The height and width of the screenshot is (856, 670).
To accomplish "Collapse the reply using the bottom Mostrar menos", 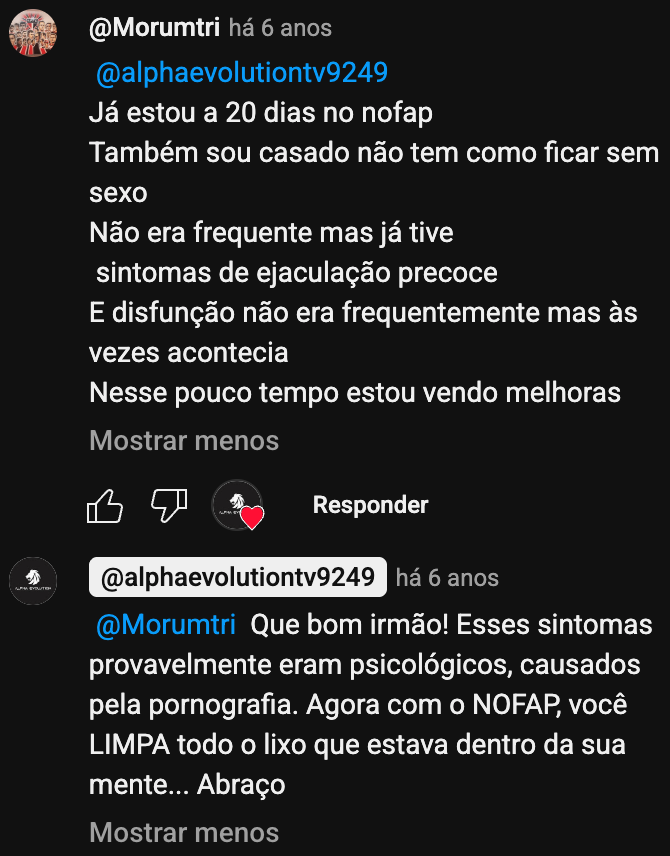I will point(184,832).
